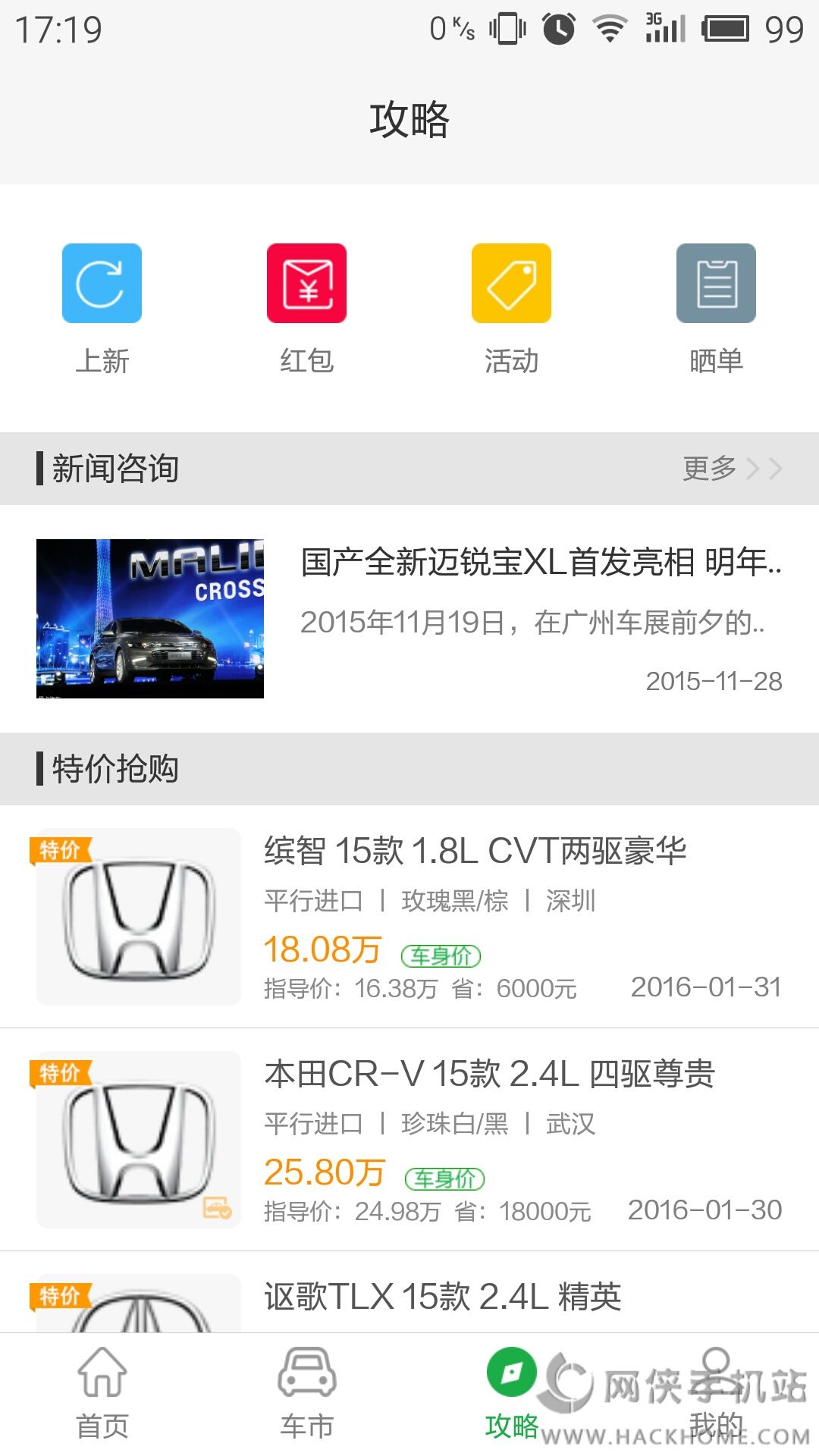Open the 迈锐宝XL news article

409,618
